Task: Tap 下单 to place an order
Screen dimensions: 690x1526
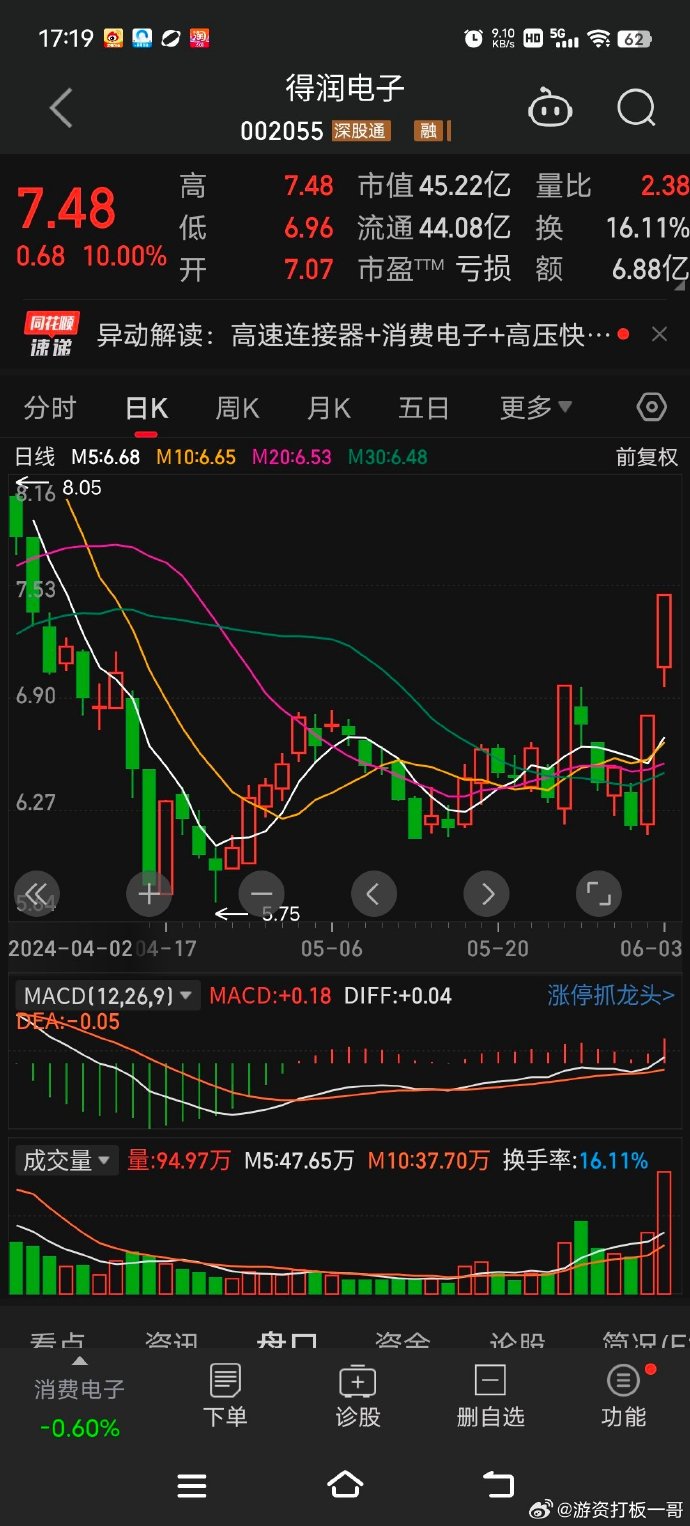Action: click(x=225, y=1396)
